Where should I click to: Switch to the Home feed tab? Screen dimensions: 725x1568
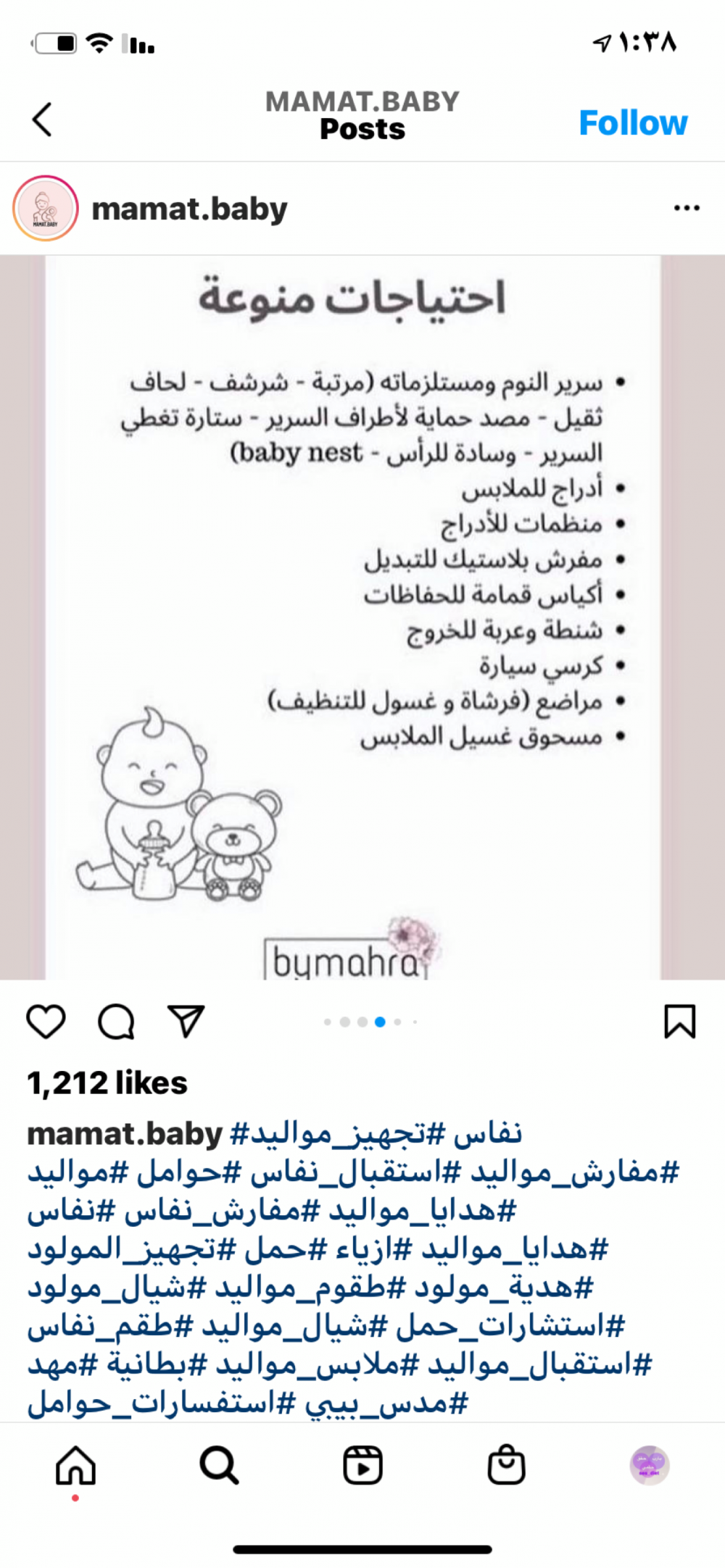tap(75, 1465)
